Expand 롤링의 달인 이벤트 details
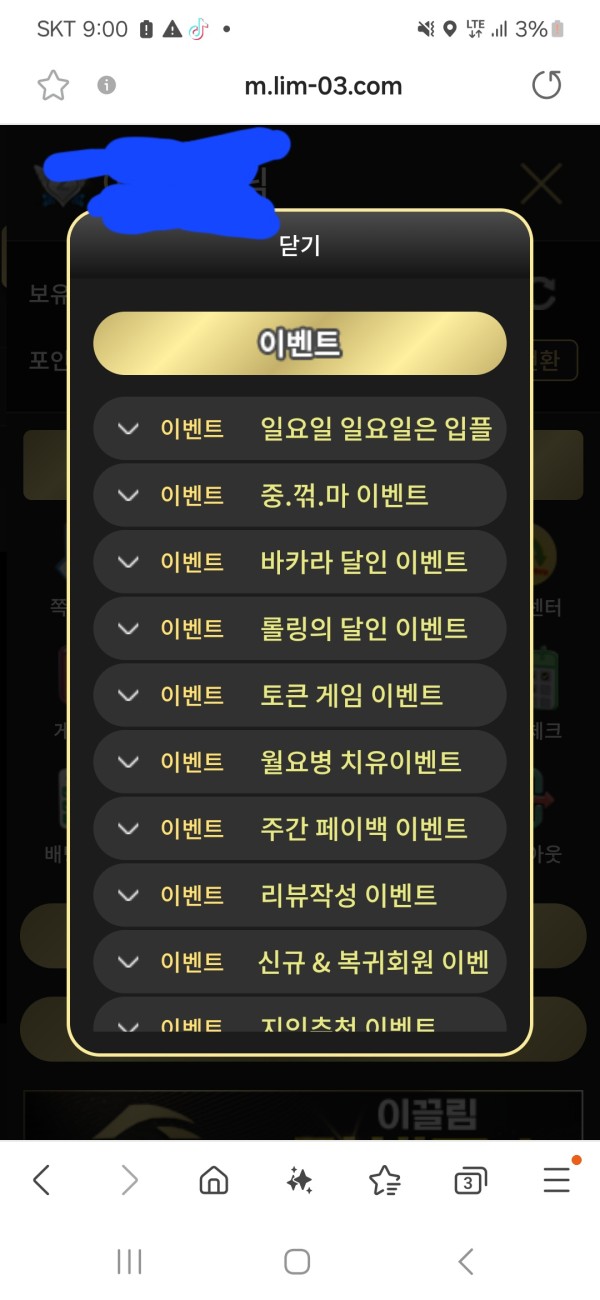Screen dimensions: 600x1300 tap(300, 628)
